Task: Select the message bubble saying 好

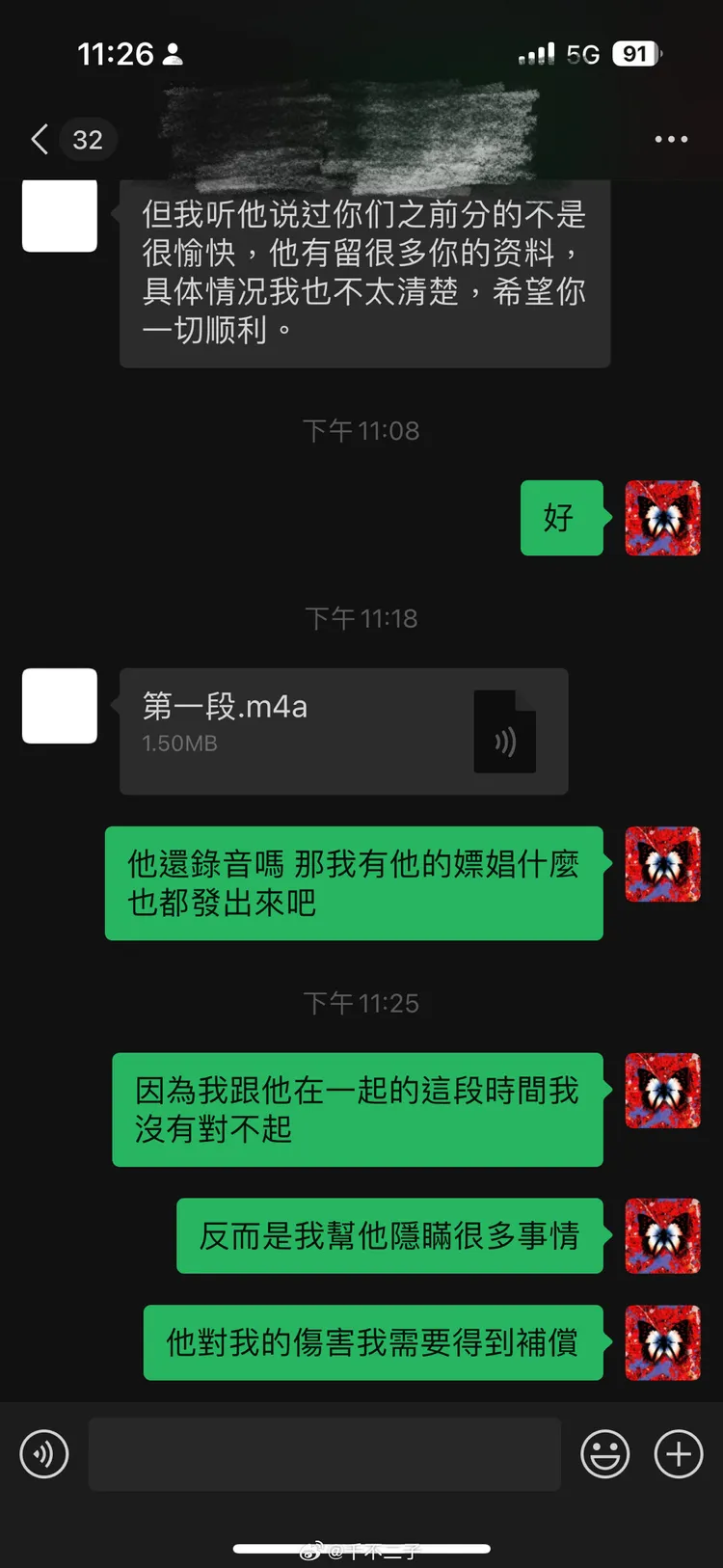Action: 562,519
